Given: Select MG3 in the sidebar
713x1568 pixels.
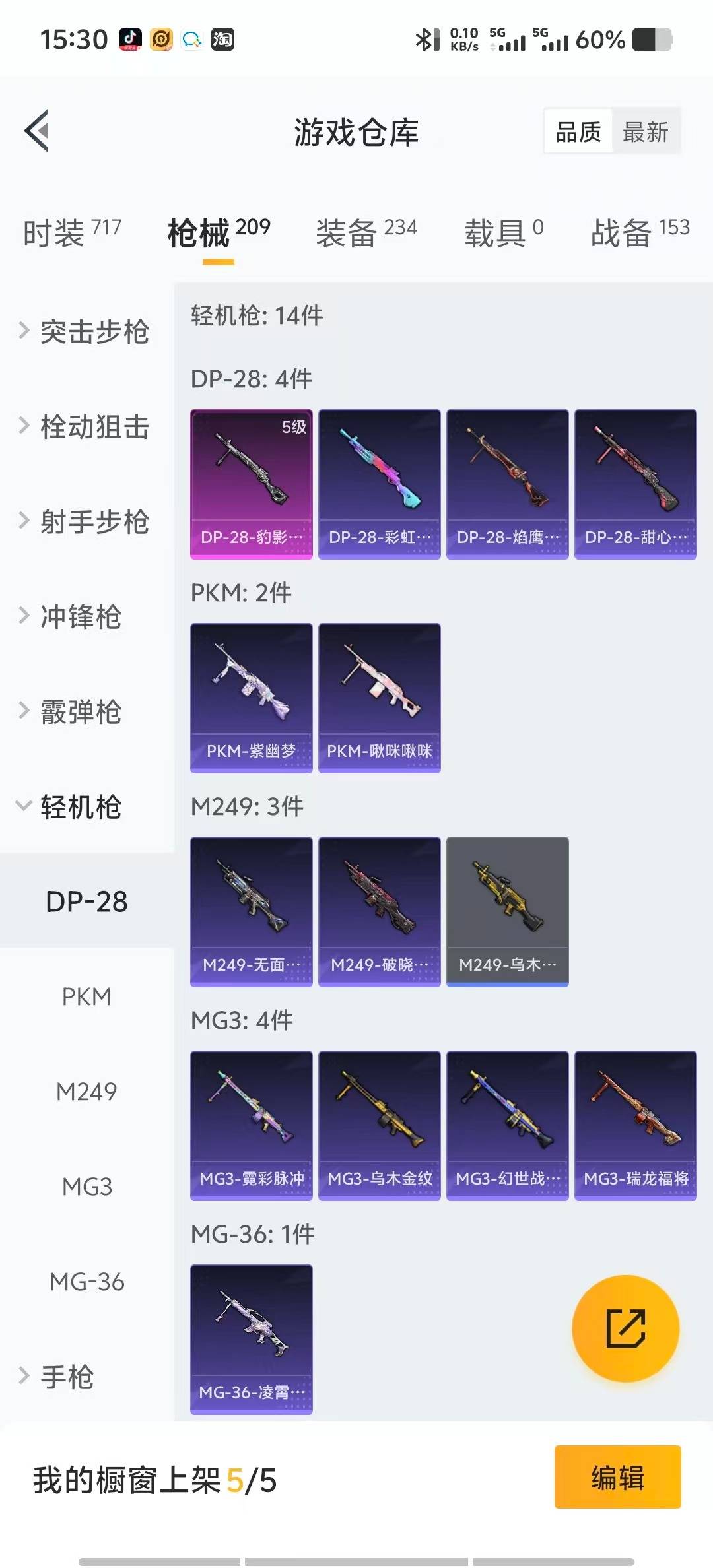Looking at the screenshot, I should coord(86,1187).
